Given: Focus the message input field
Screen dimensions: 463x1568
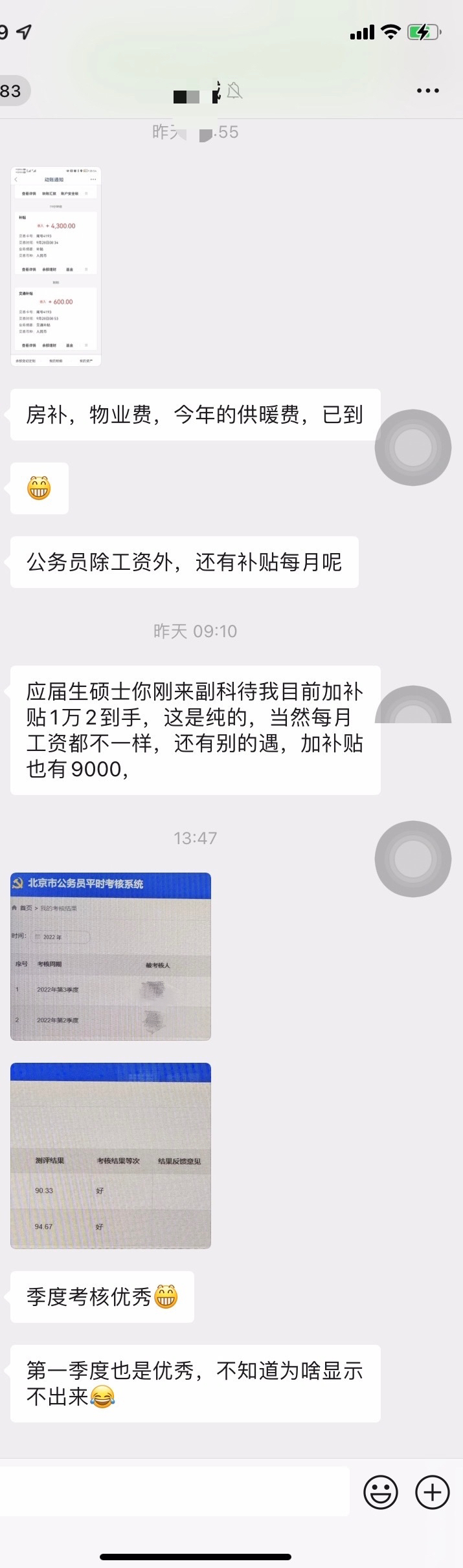Looking at the screenshot, I should [174, 1492].
